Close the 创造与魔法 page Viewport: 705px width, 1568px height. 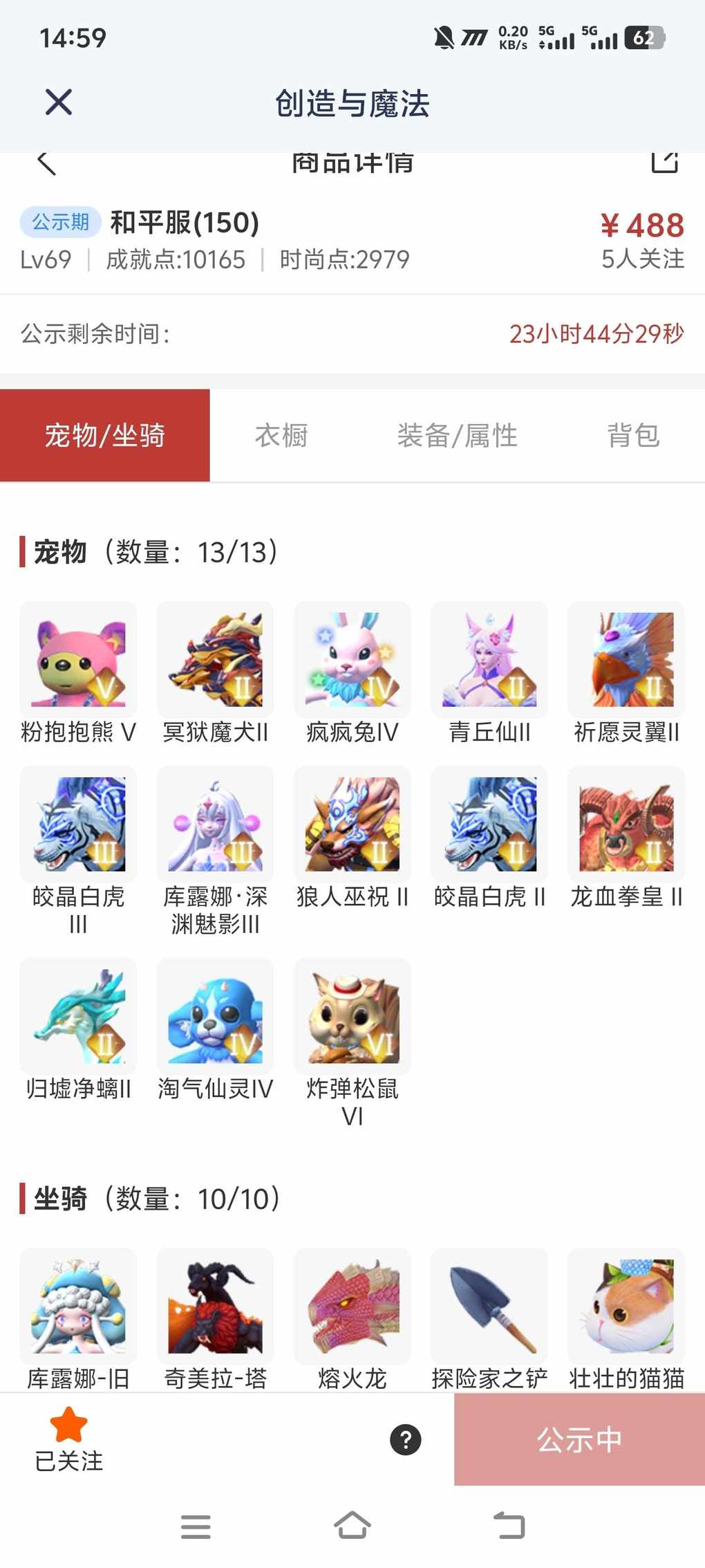[59, 102]
